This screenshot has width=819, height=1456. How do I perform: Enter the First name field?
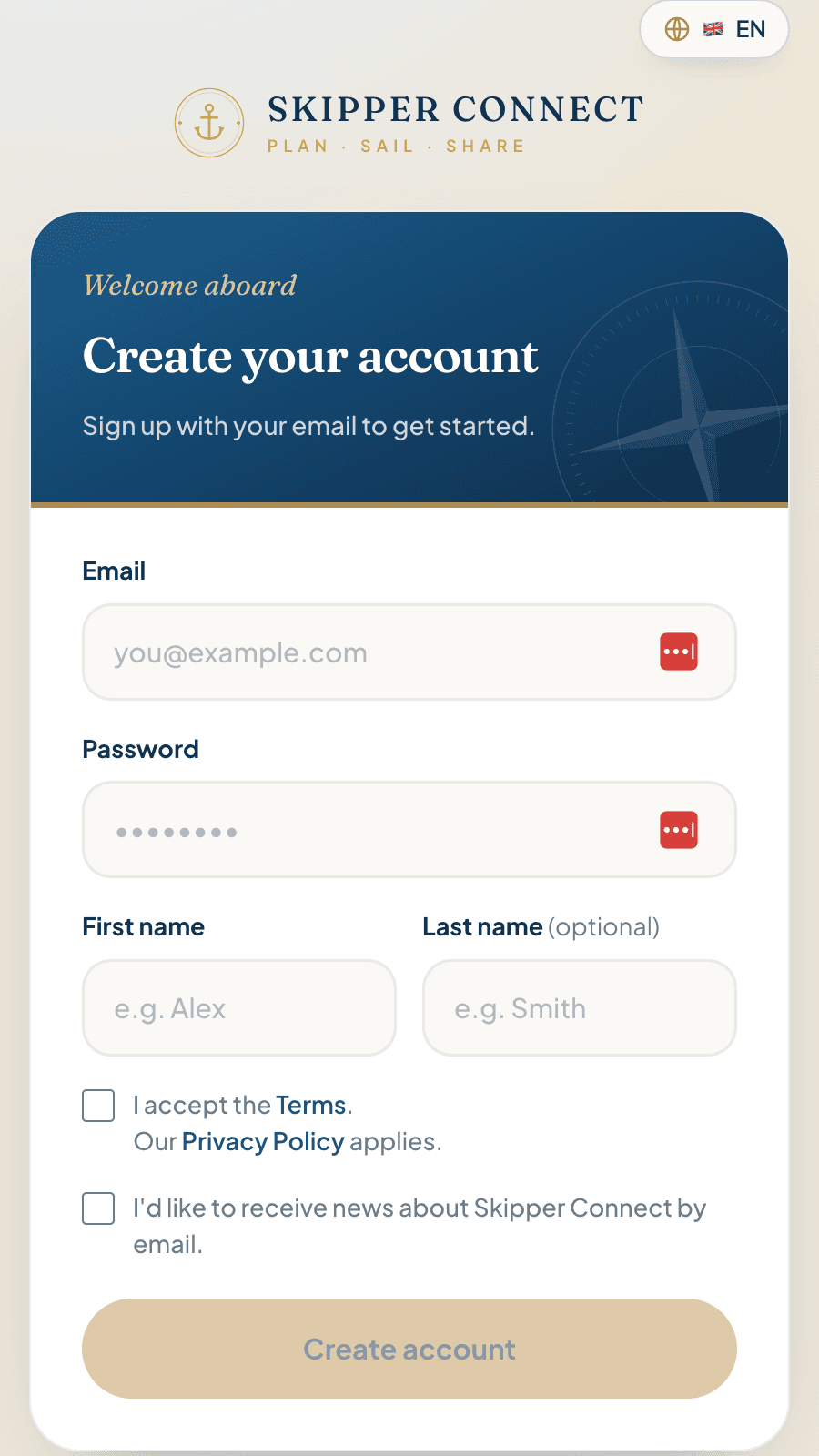click(239, 1008)
